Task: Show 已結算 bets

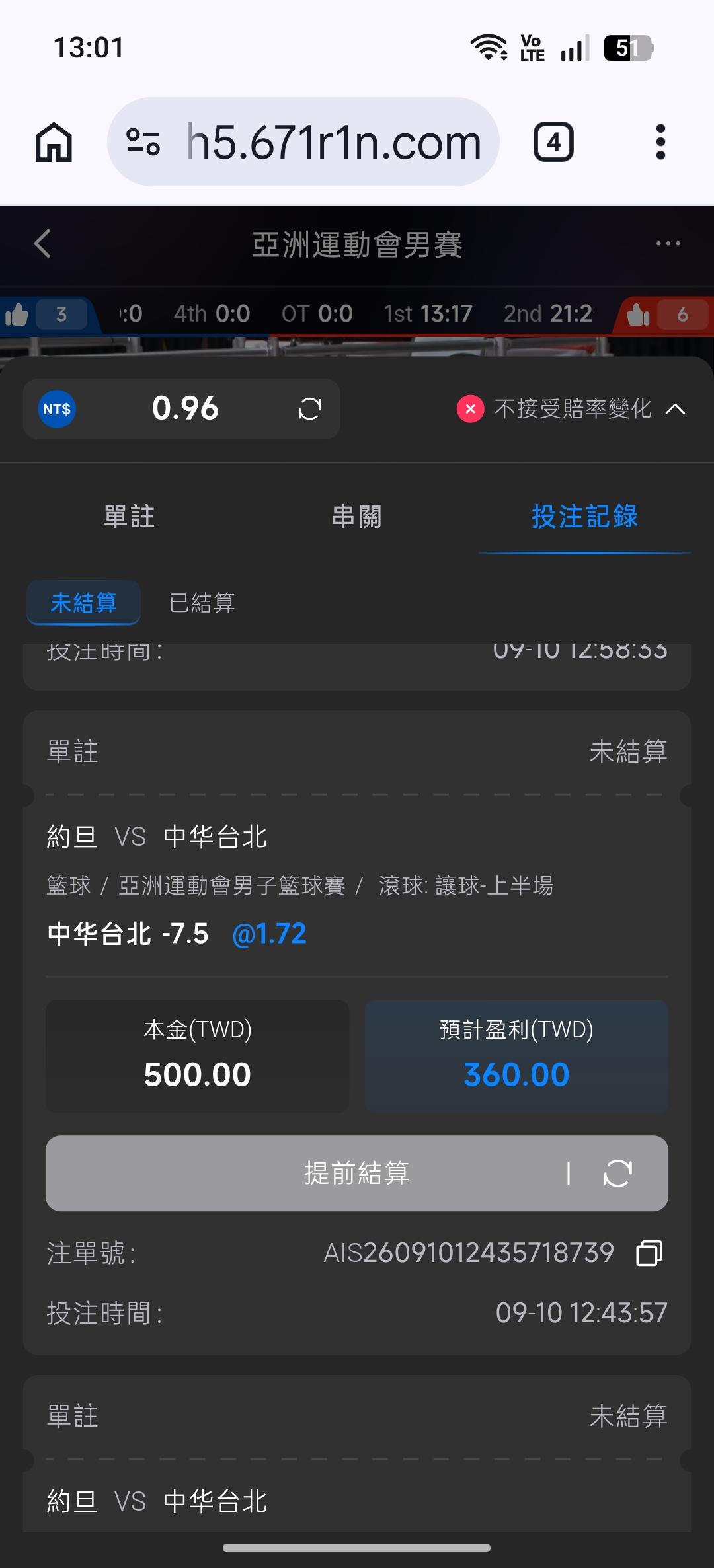Action: coord(202,603)
